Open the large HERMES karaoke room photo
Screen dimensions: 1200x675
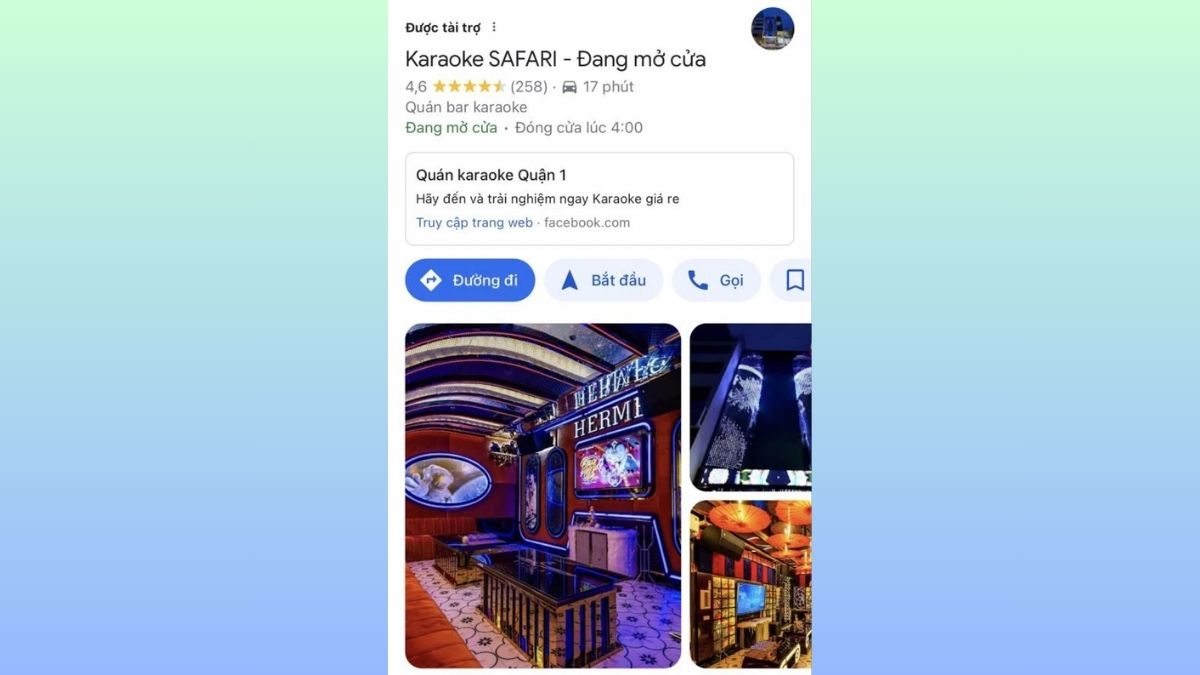click(542, 495)
